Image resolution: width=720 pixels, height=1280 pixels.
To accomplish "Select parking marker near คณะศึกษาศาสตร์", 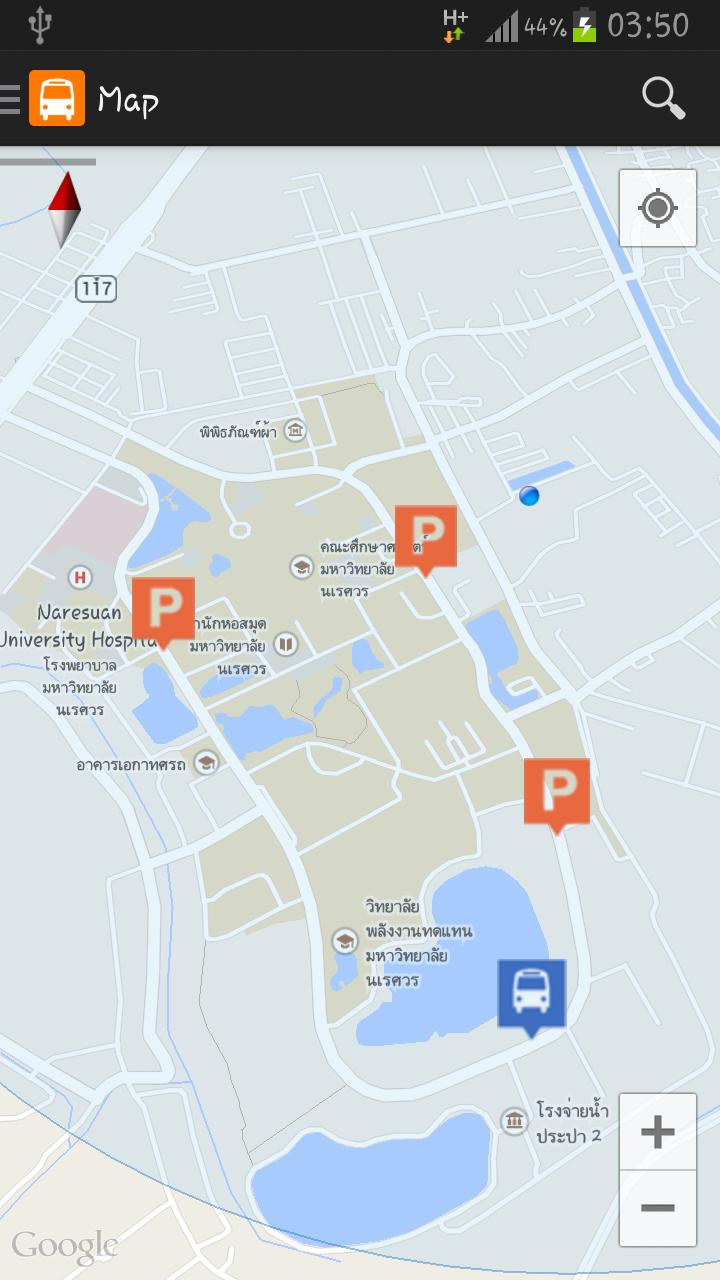I will pyautogui.click(x=426, y=537).
